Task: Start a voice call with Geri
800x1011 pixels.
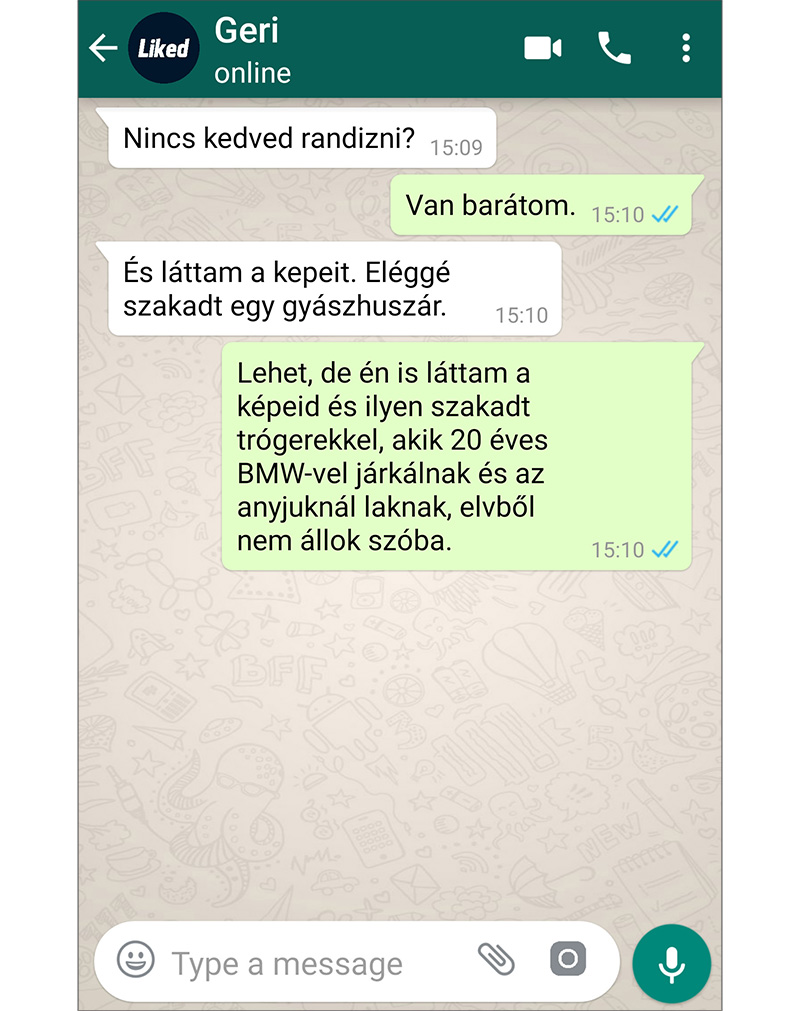Action: (x=614, y=48)
